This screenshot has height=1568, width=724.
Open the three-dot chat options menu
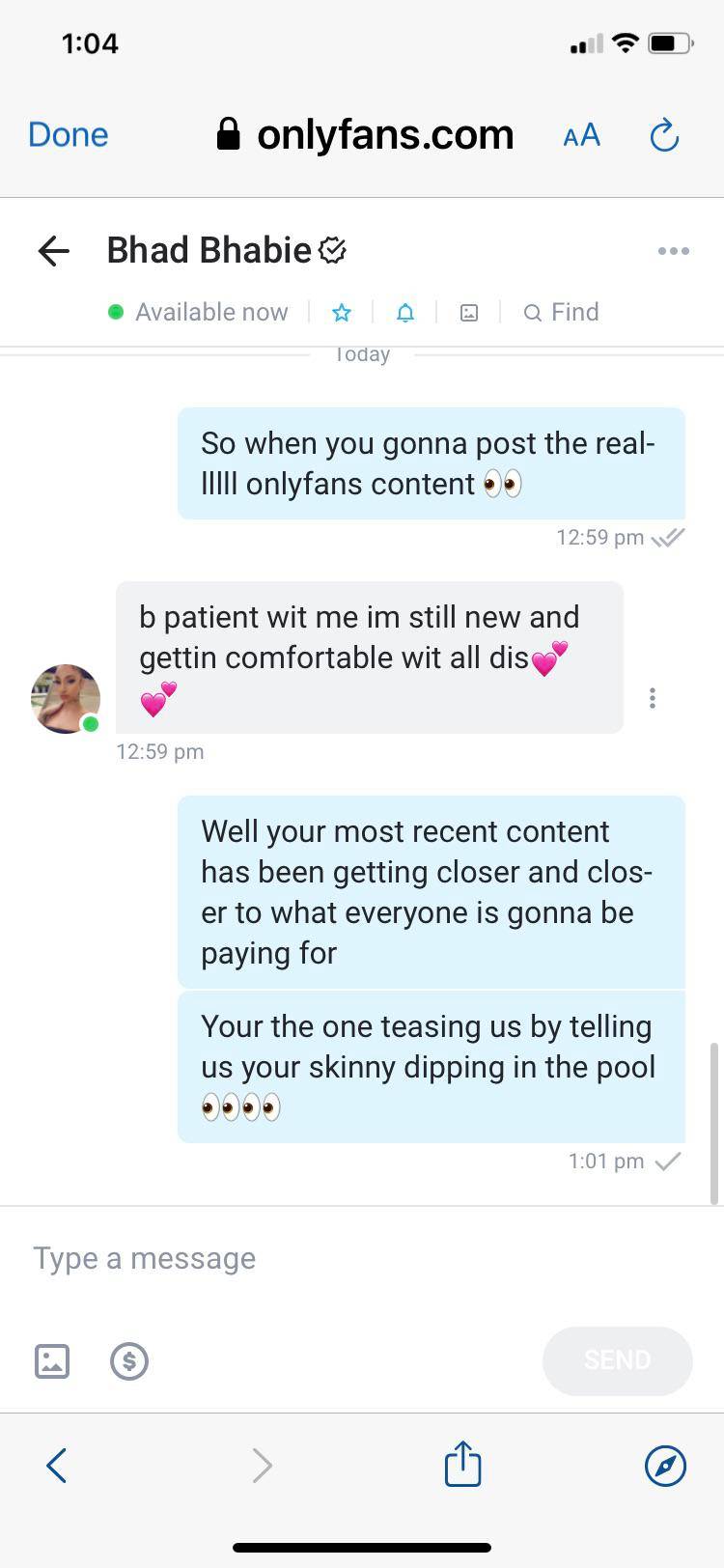coord(674,250)
